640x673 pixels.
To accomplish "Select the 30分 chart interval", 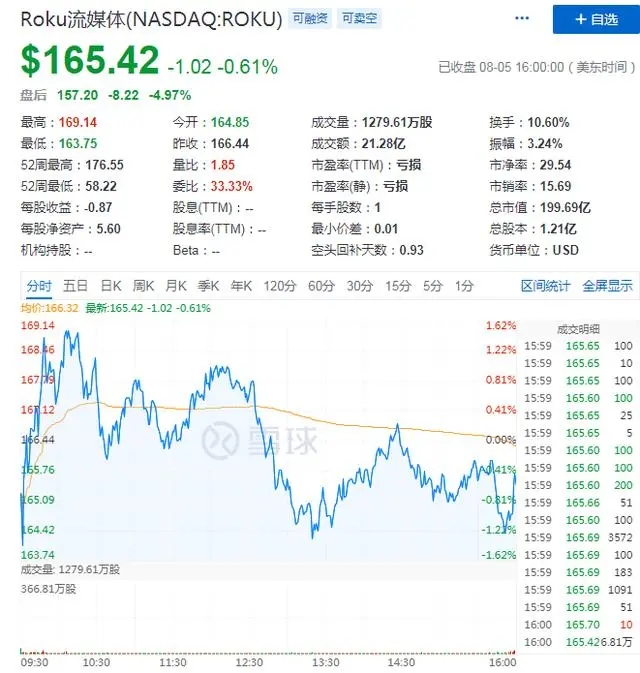I will [360, 286].
